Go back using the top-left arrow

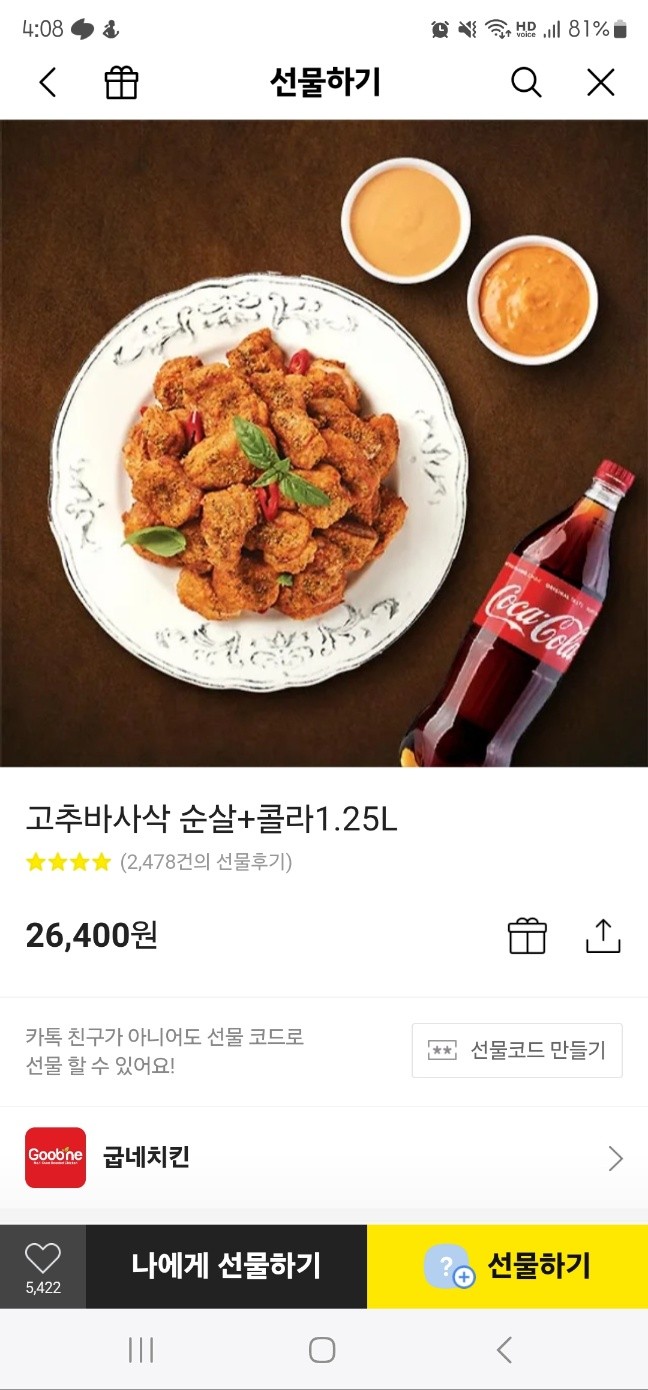click(x=47, y=82)
